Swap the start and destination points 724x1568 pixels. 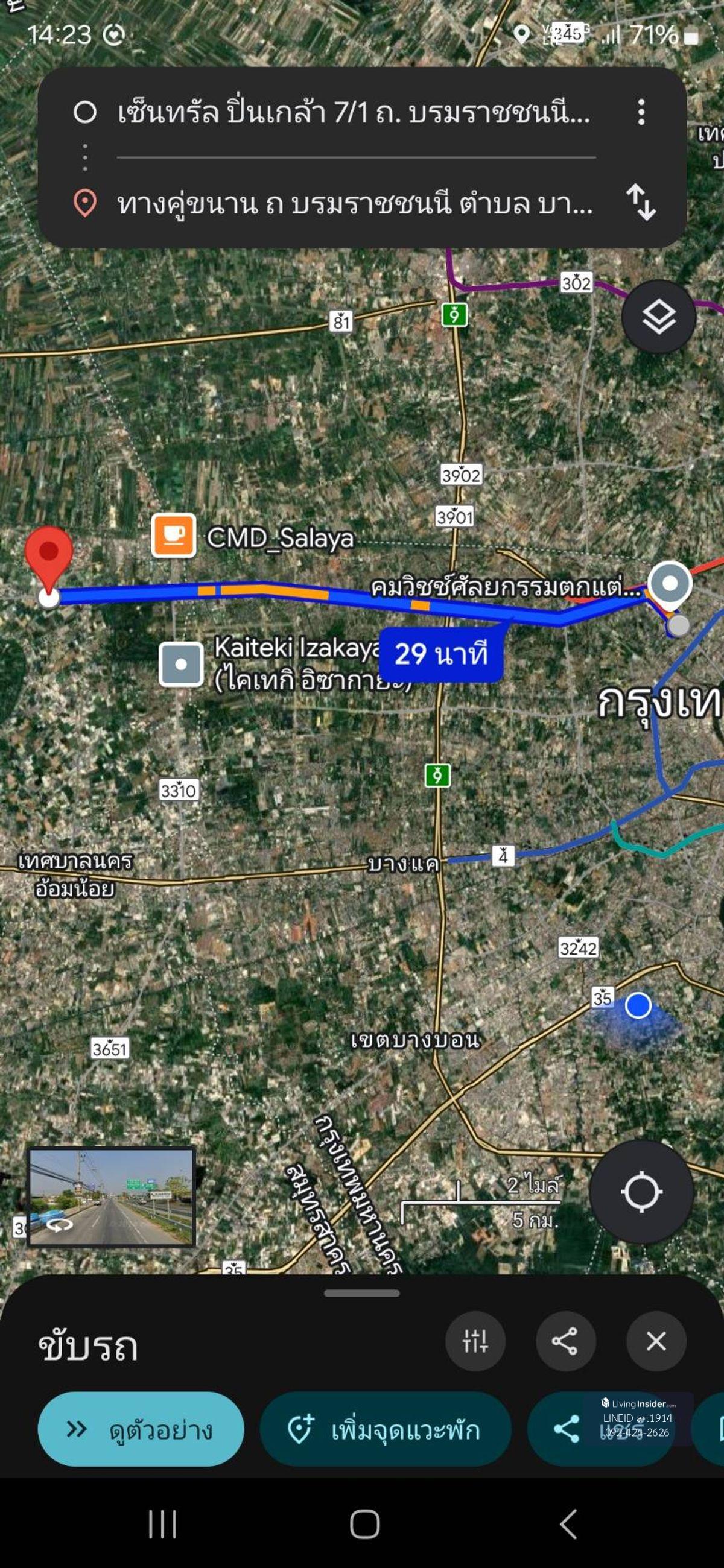pos(641,202)
